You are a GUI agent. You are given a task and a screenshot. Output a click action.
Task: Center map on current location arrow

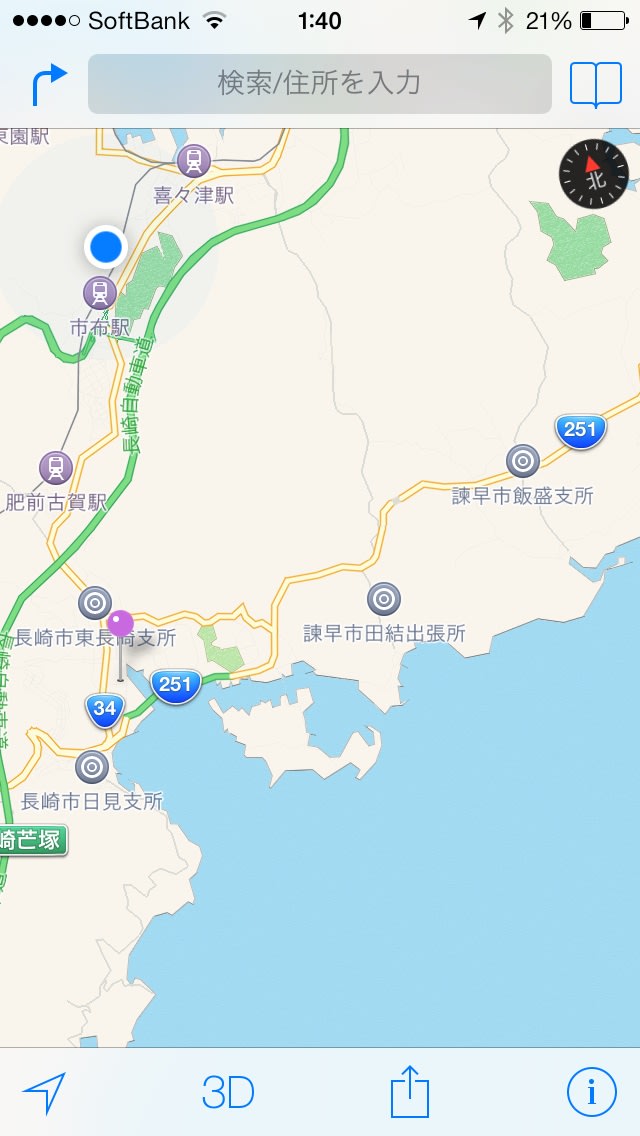point(45,1092)
